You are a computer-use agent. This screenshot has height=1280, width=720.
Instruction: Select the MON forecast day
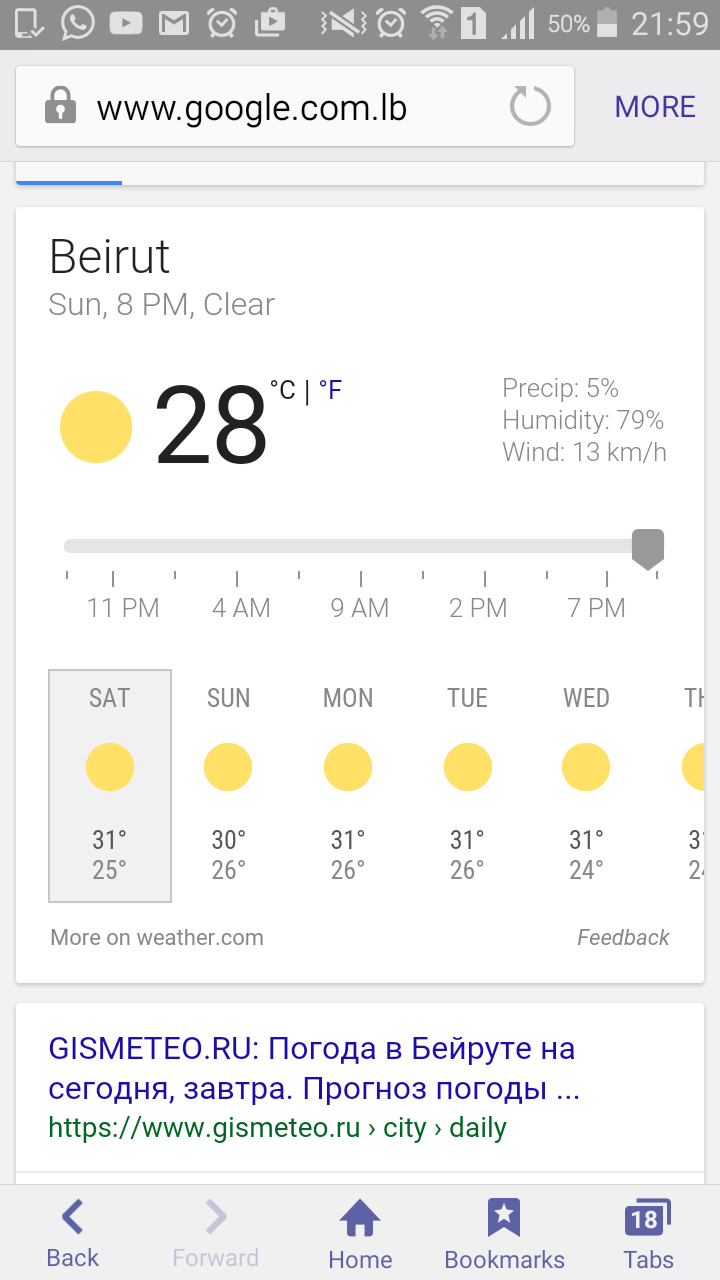pos(348,786)
